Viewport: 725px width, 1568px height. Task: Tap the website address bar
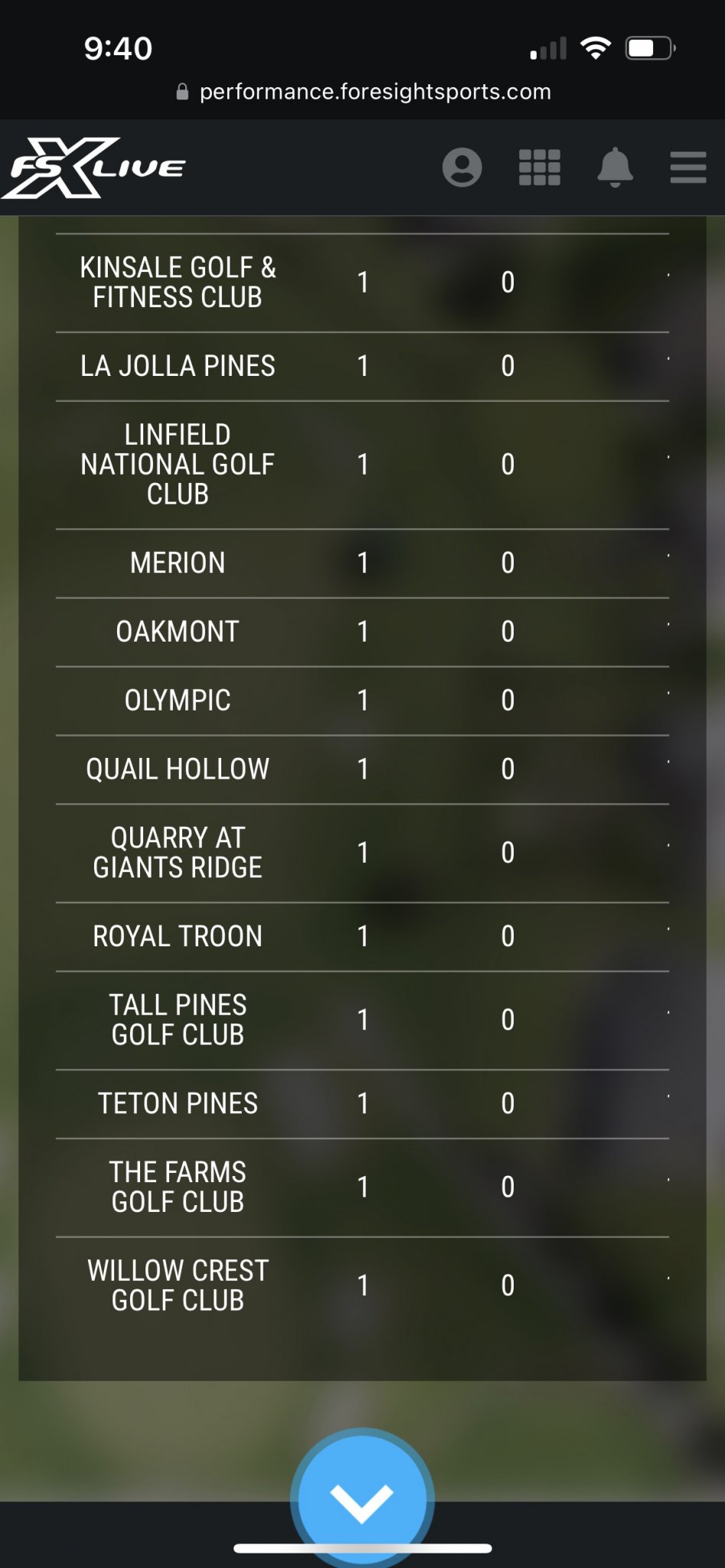[363, 92]
